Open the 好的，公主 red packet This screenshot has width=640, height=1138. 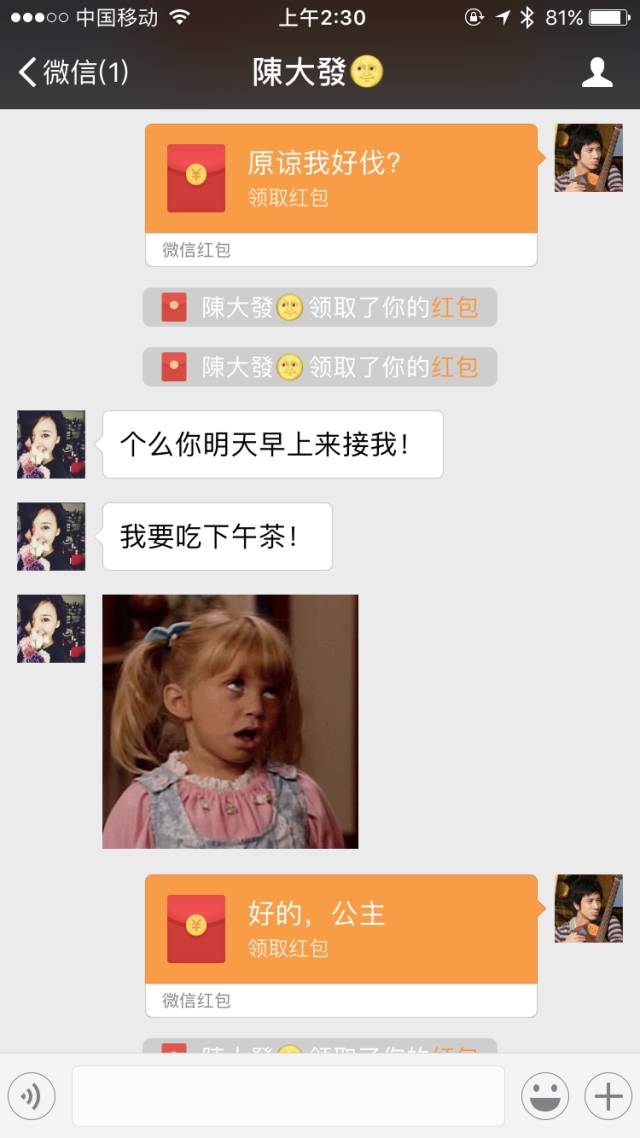point(341,946)
